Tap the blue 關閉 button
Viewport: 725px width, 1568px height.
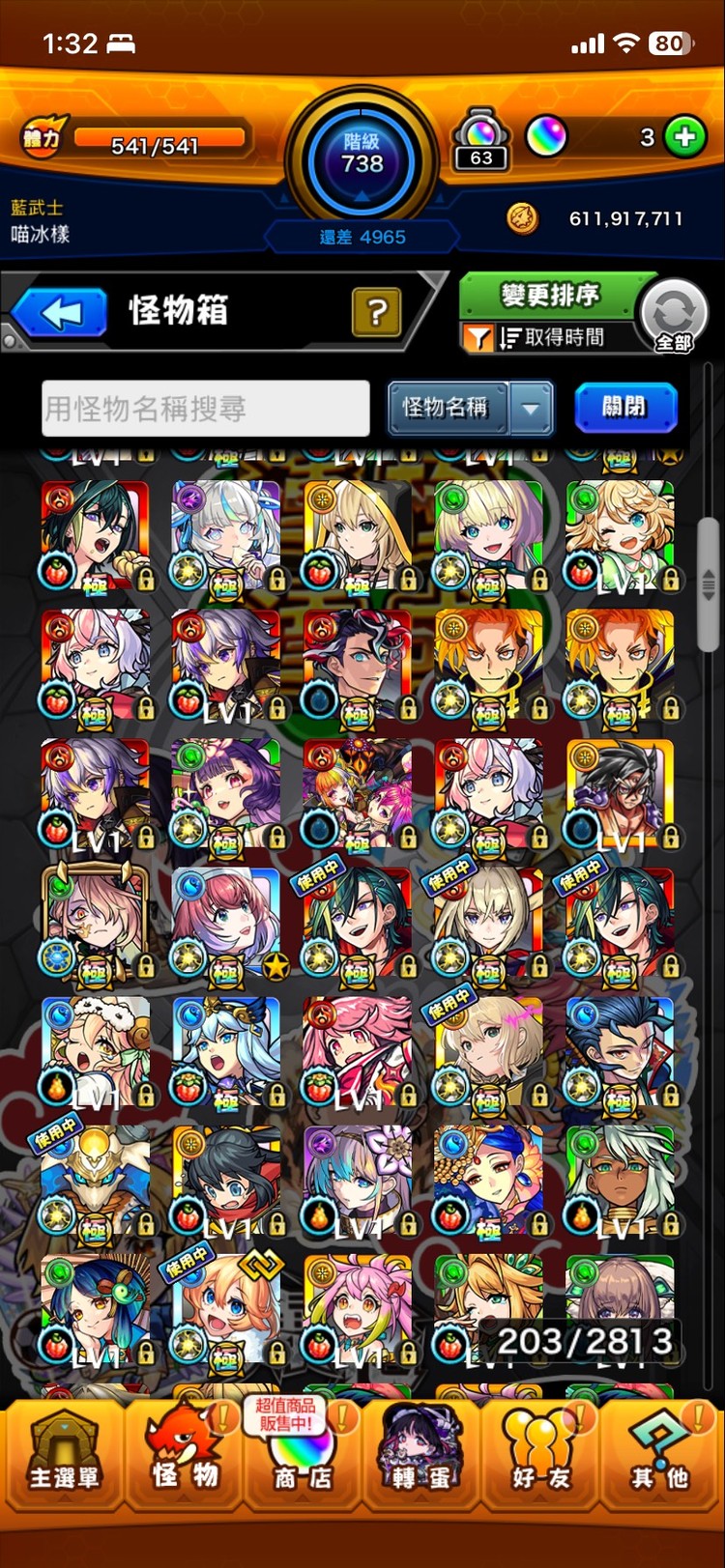[625, 408]
